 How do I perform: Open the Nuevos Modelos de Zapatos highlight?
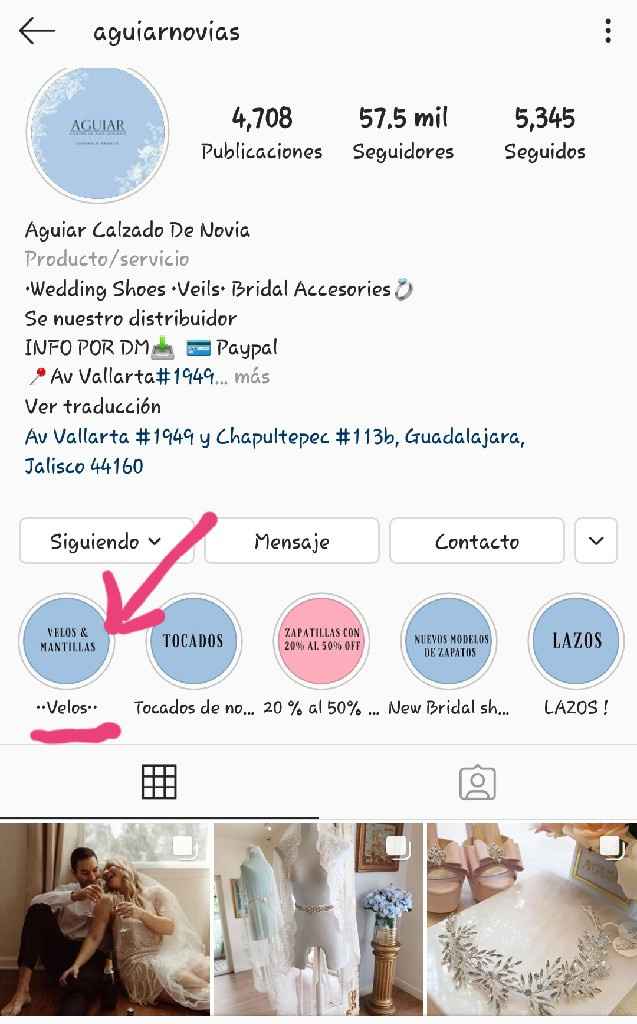coord(449,641)
